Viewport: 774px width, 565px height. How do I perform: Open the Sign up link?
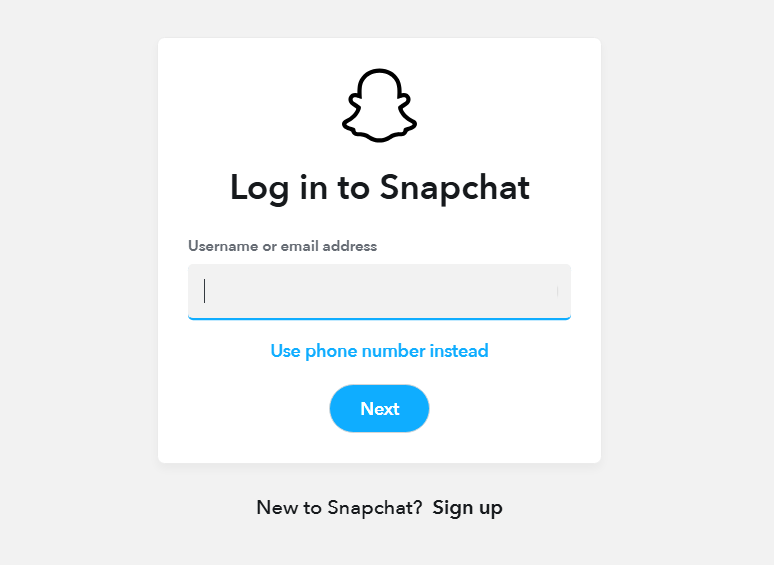[467, 507]
